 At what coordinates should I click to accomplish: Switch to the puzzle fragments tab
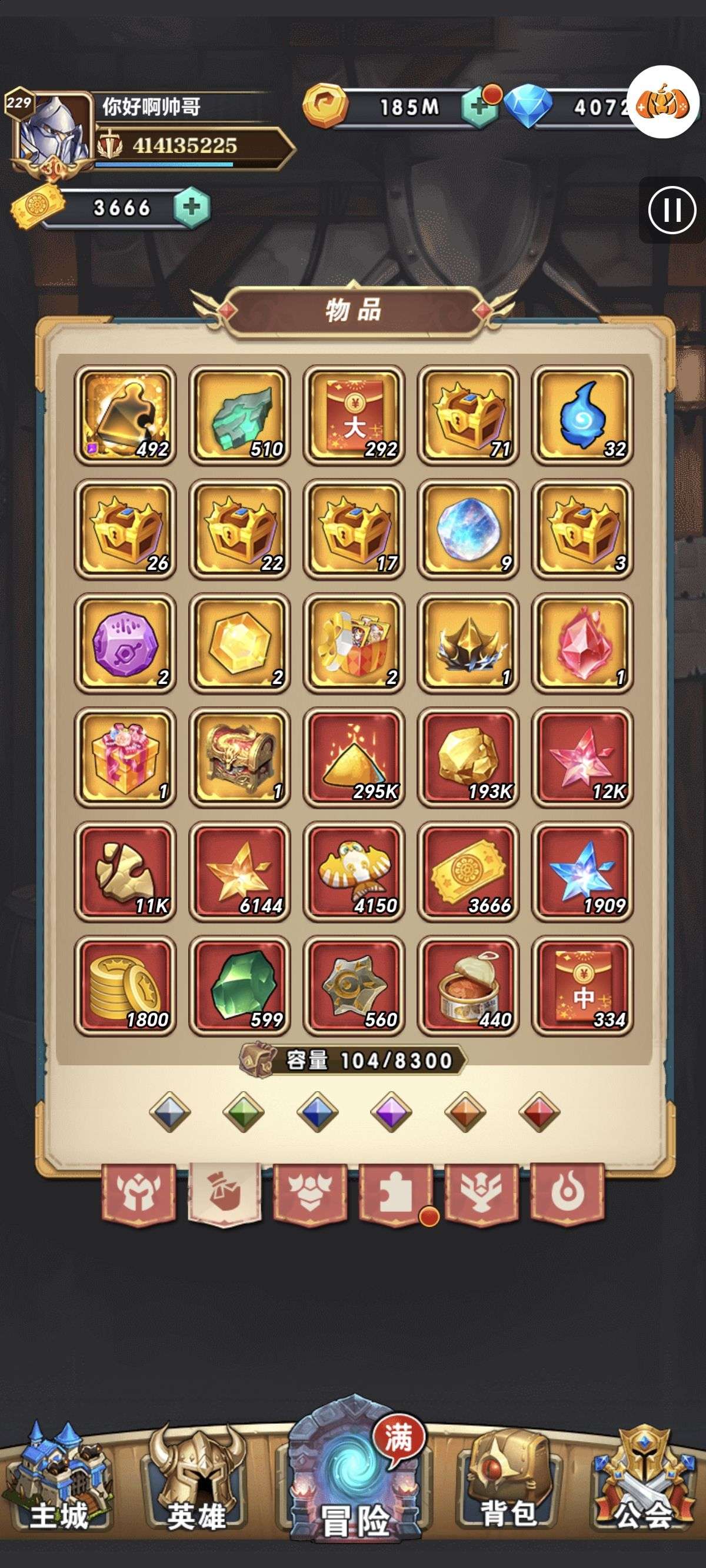click(x=396, y=1193)
